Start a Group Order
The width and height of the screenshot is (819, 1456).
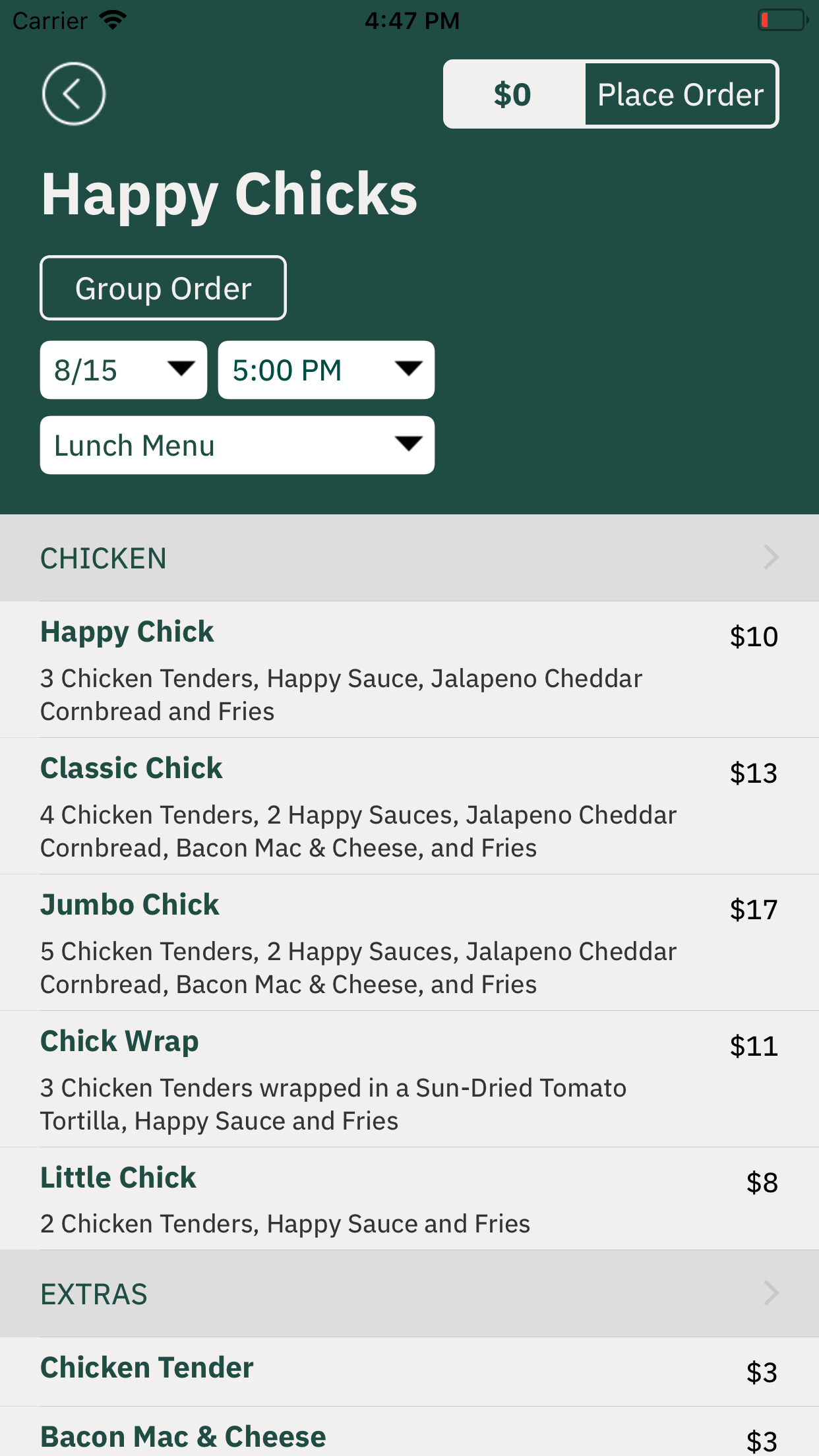[163, 288]
